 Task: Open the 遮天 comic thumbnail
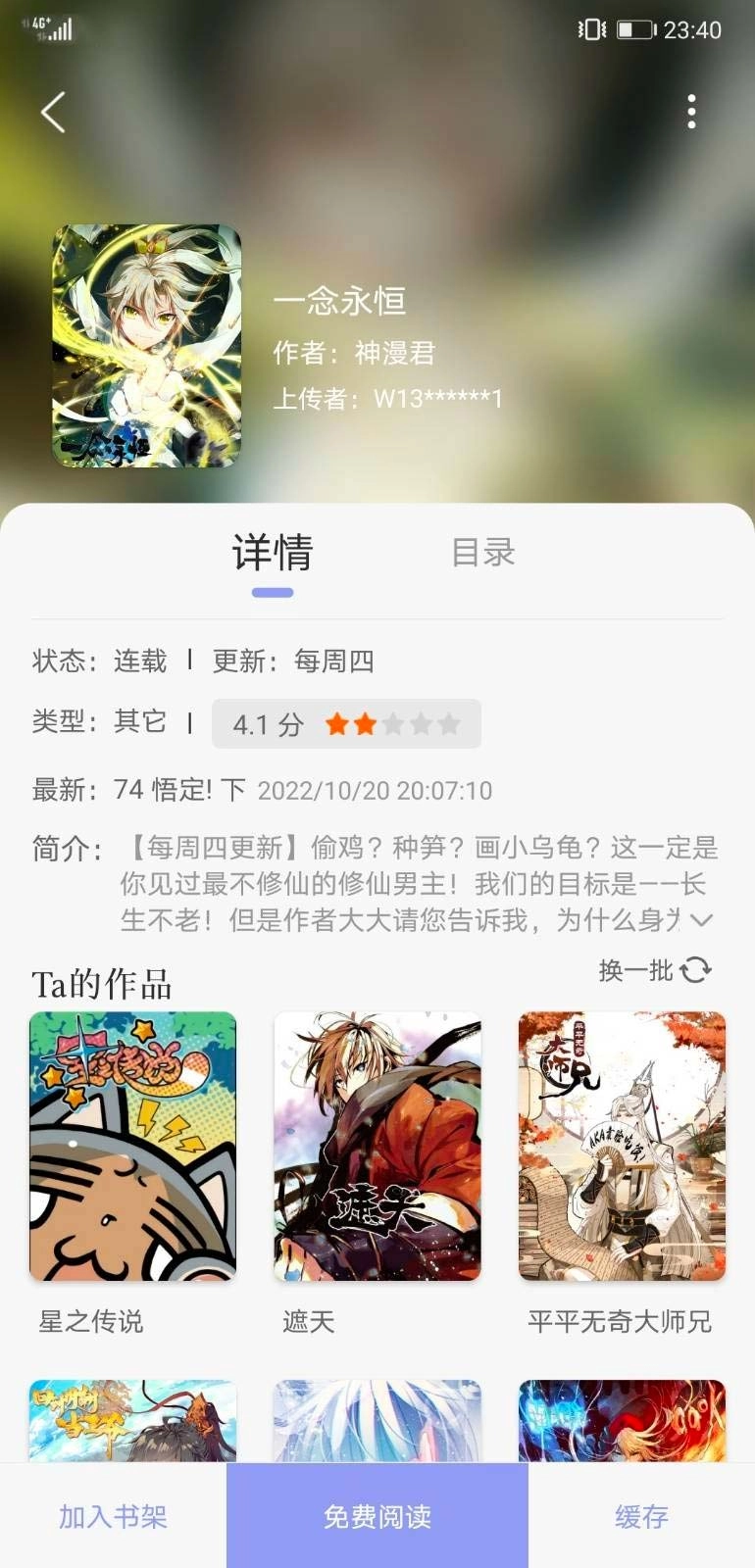point(377,1147)
